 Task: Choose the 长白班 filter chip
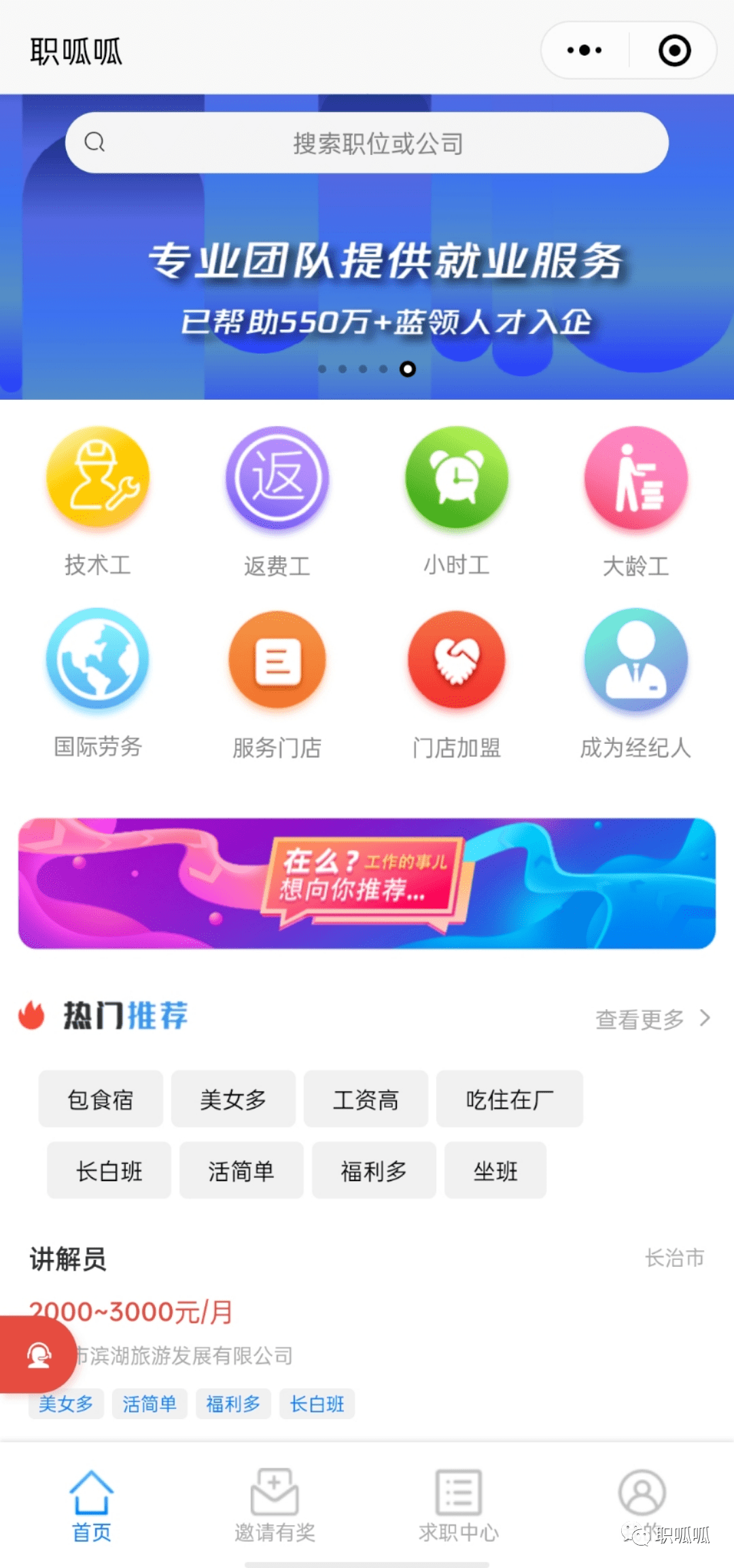[x=109, y=1170]
